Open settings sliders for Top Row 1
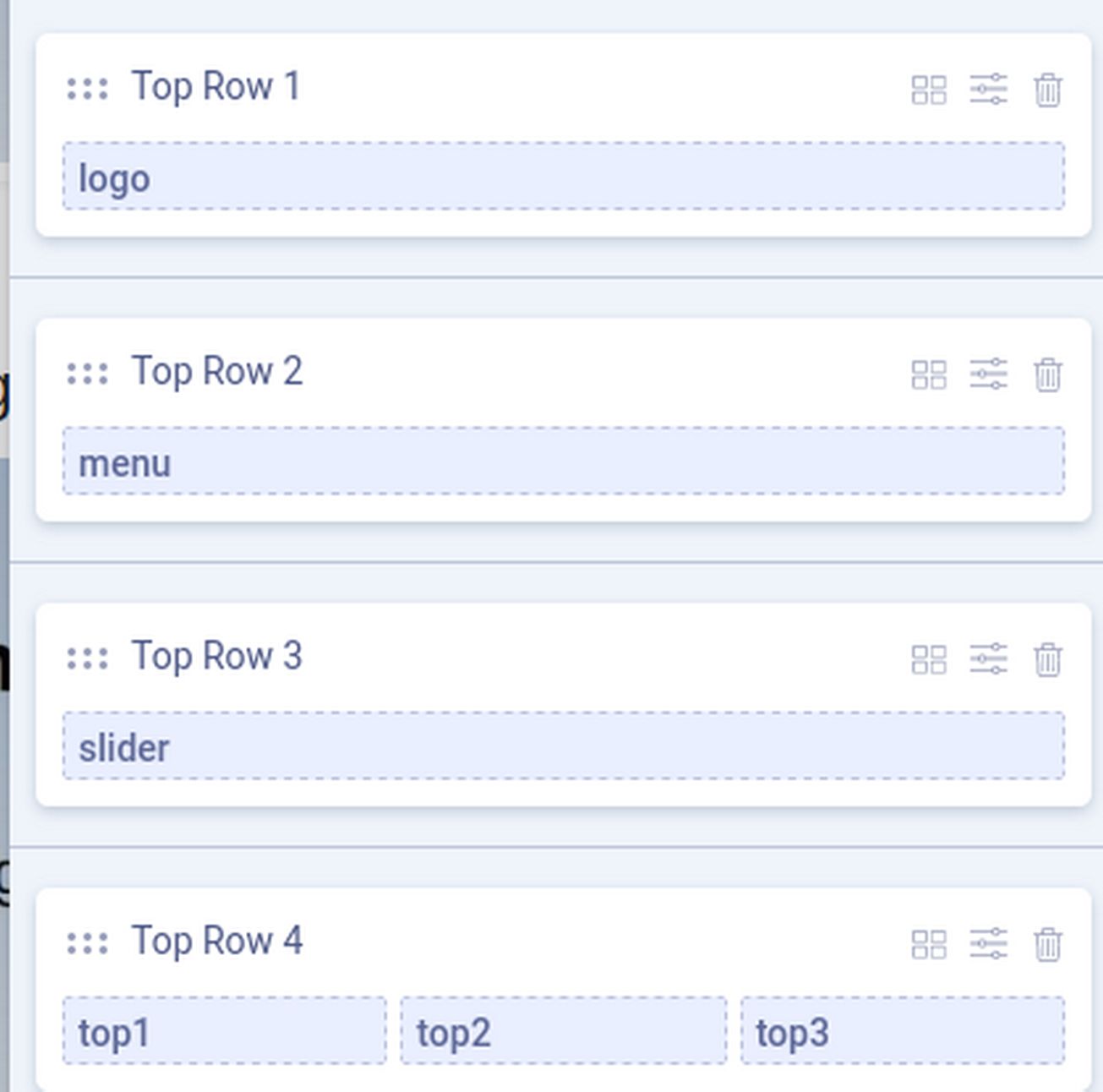 click(x=988, y=90)
